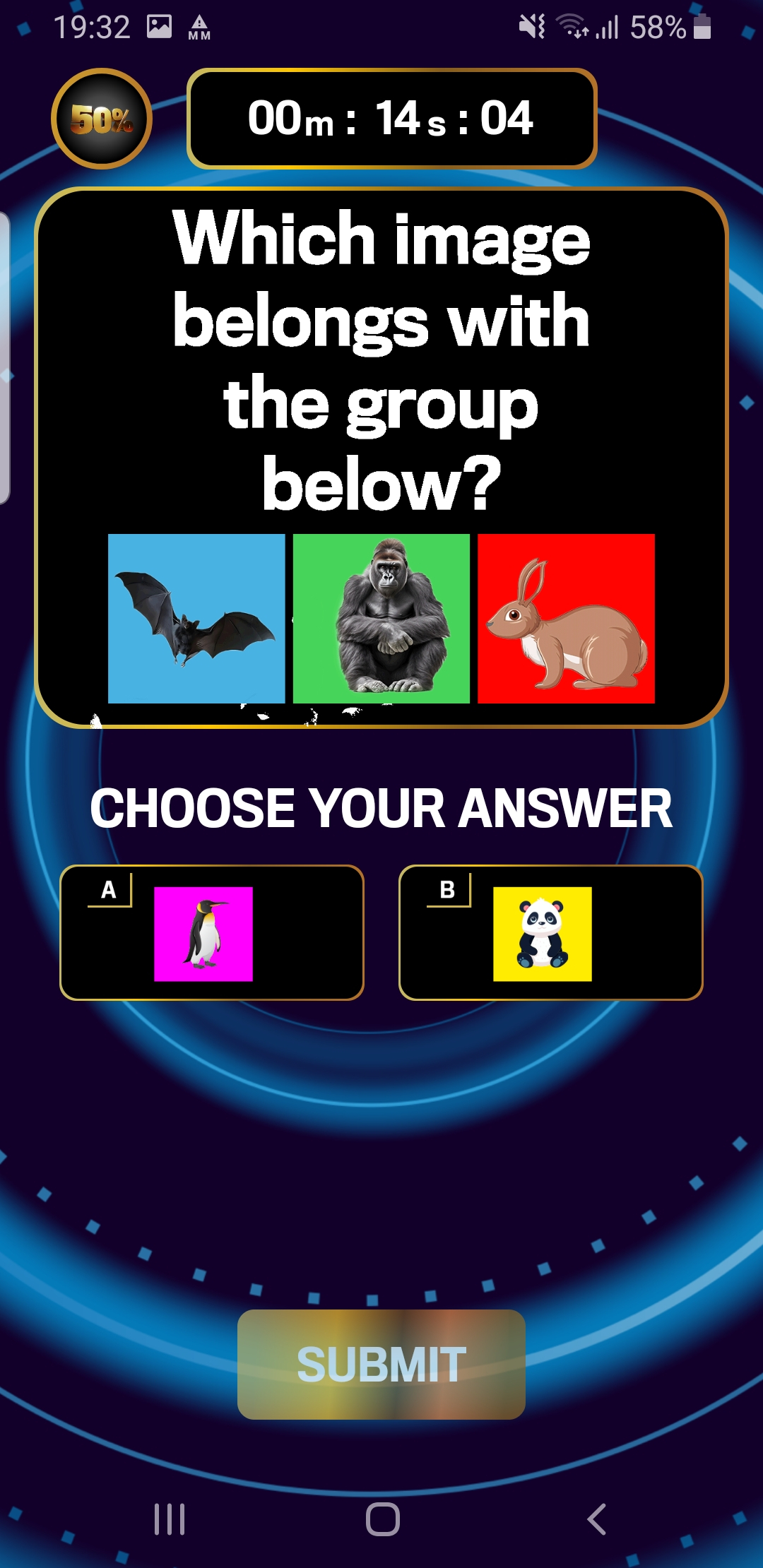The image size is (763, 1568).
Task: Go back with the system back button
Action: pos(597,1519)
